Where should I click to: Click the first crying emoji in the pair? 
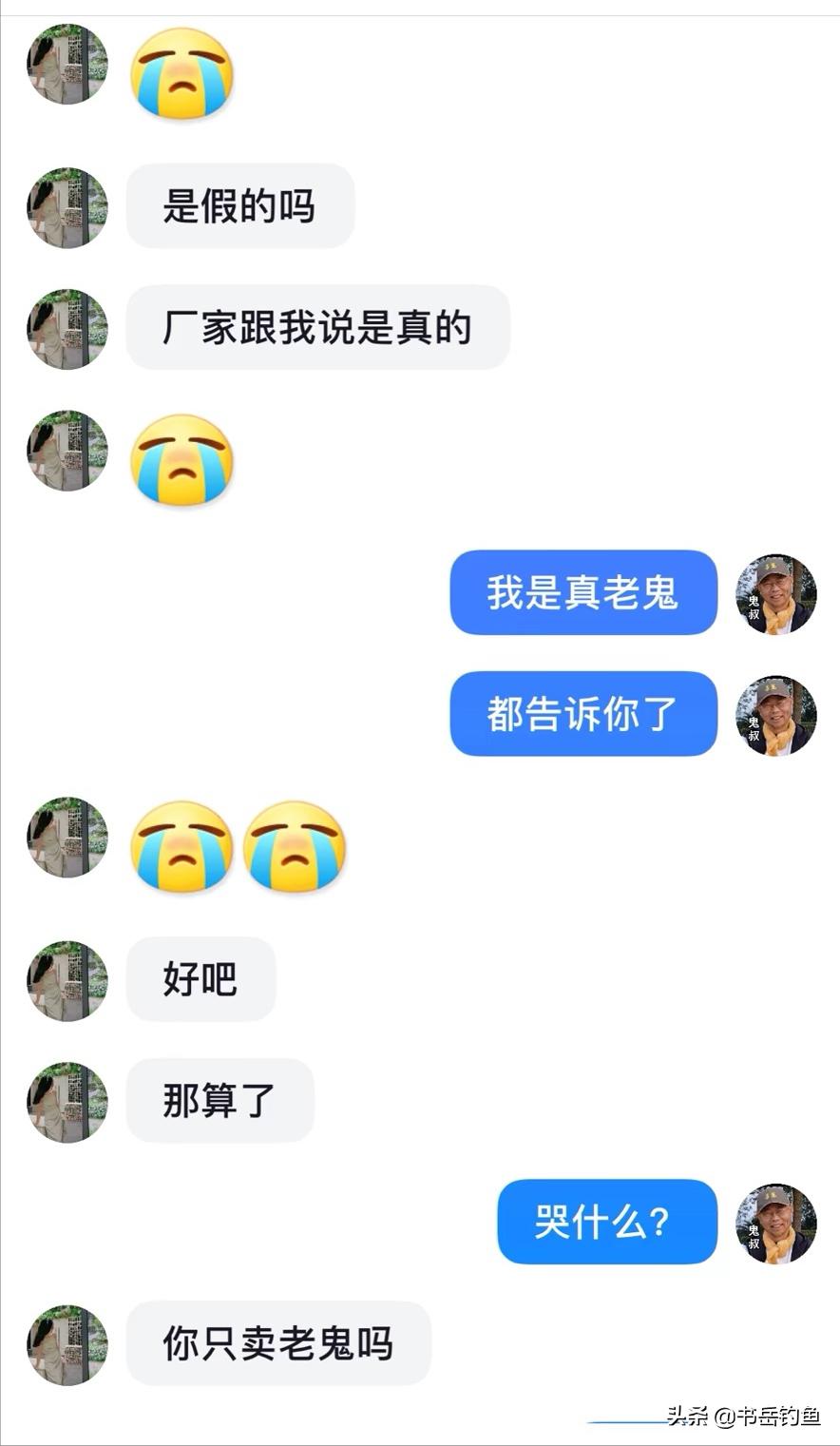(x=182, y=848)
